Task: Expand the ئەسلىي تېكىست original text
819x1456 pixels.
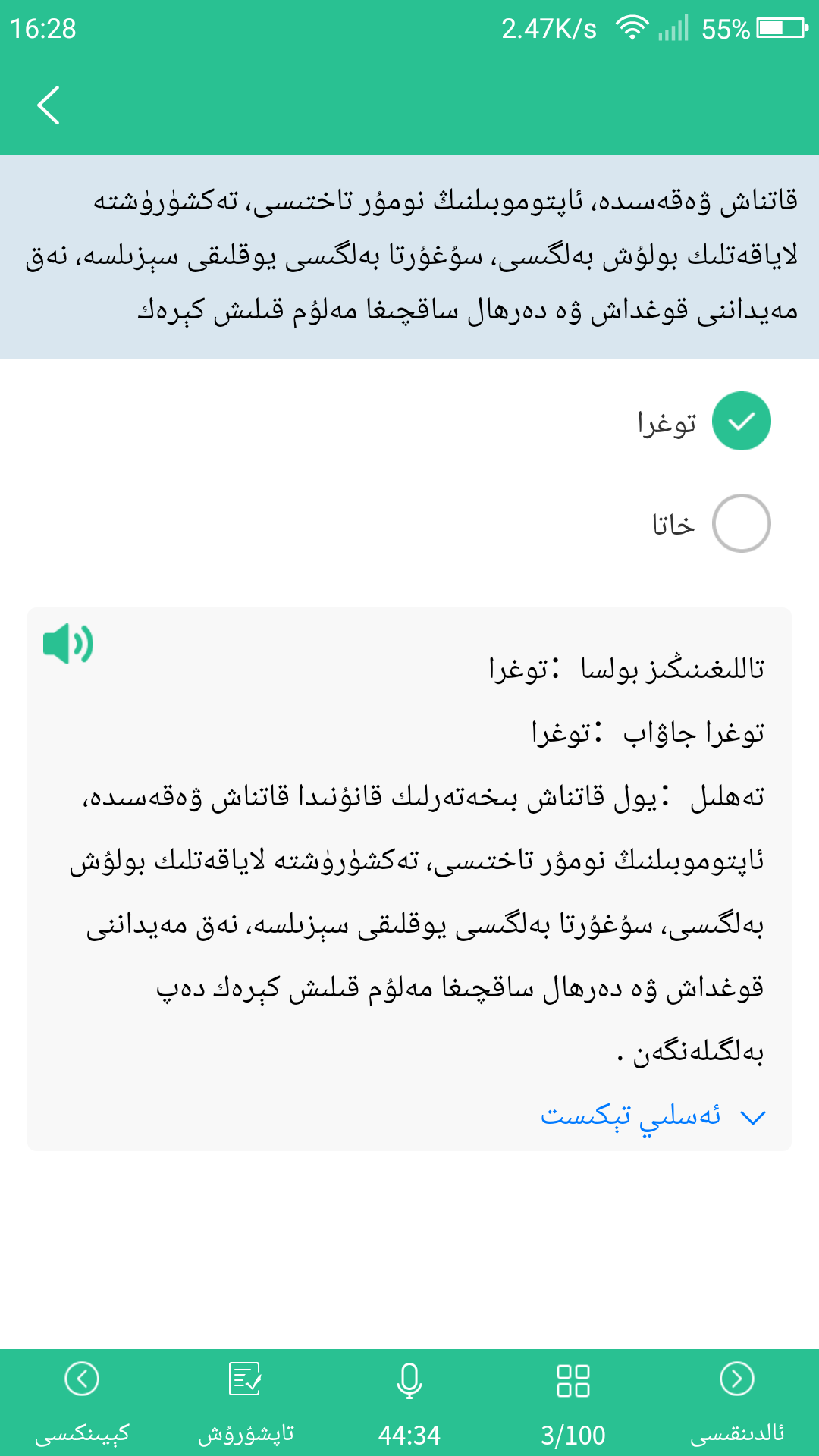Action: (x=652, y=1116)
